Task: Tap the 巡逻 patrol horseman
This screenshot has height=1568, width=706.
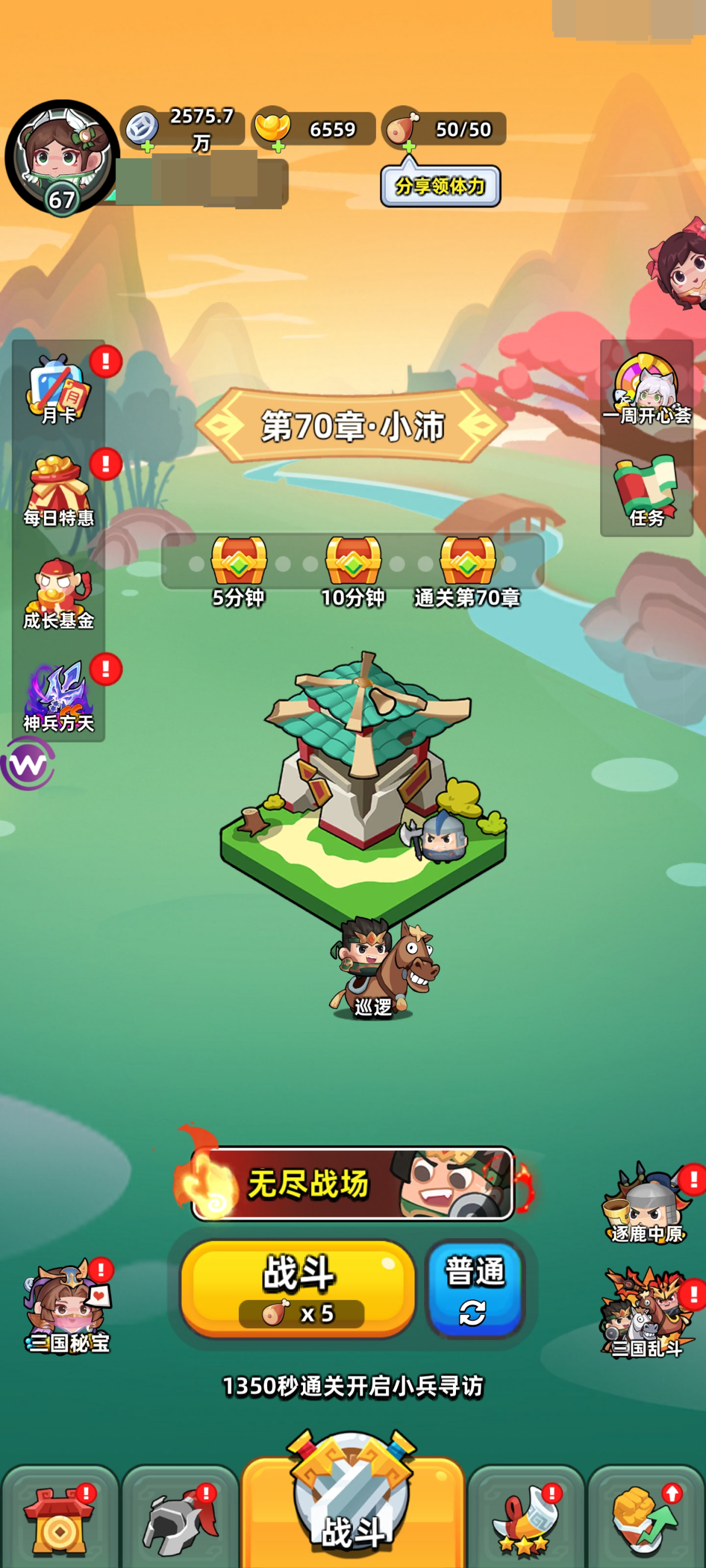Action: 381,968
